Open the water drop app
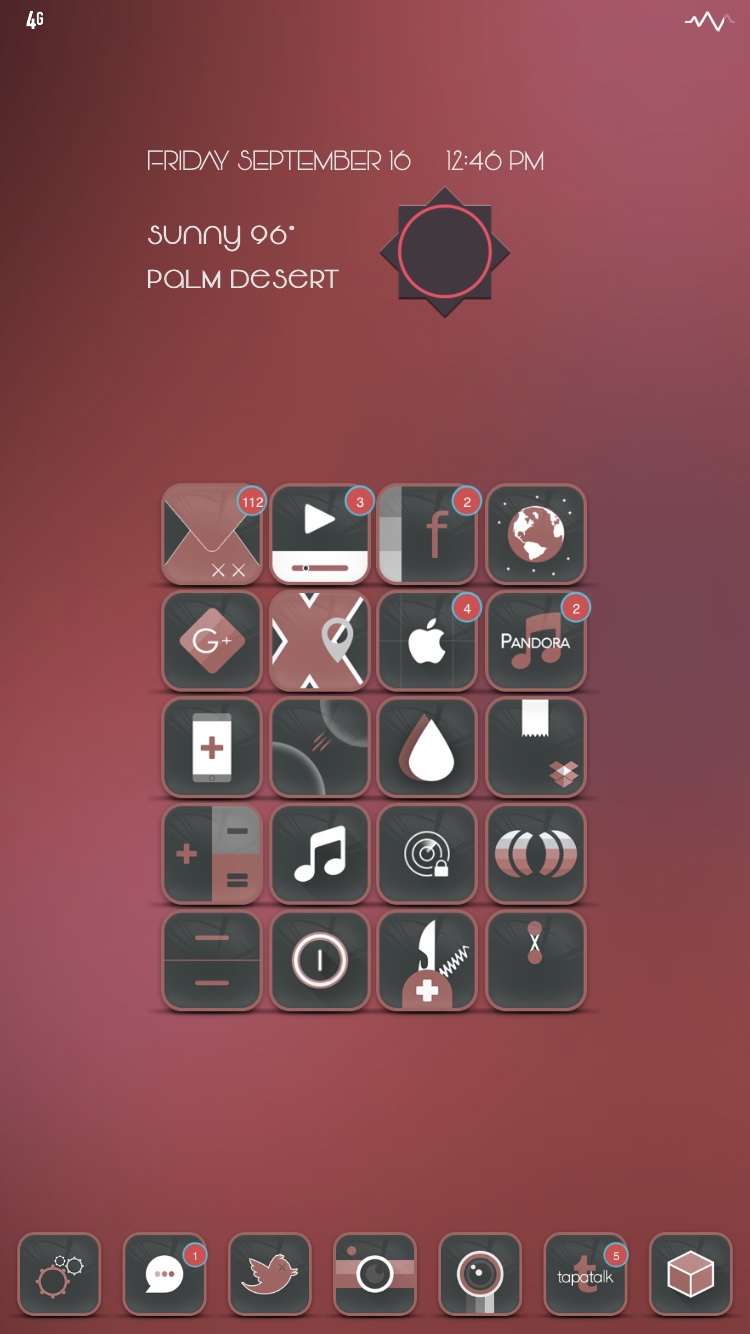This screenshot has width=750, height=1334. coord(428,748)
